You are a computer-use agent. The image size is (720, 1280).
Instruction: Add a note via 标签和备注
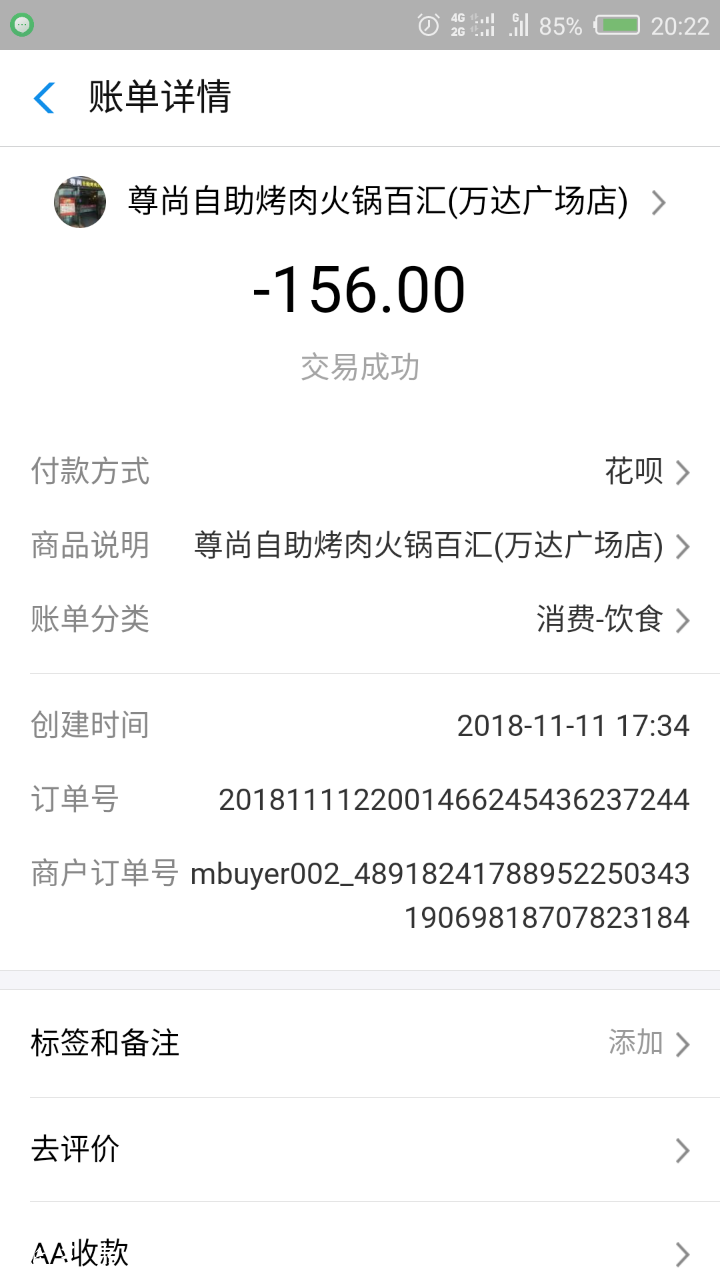coord(360,1044)
